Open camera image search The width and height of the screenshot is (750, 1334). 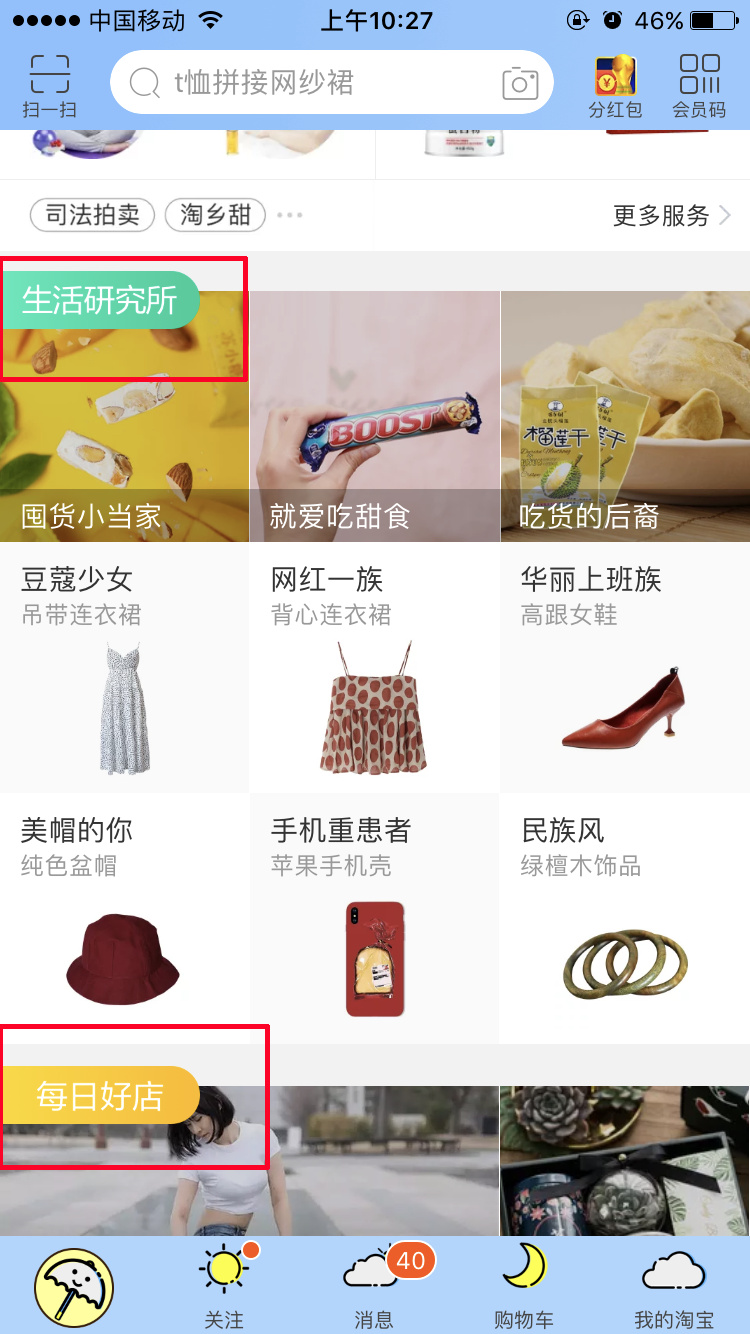click(x=519, y=83)
